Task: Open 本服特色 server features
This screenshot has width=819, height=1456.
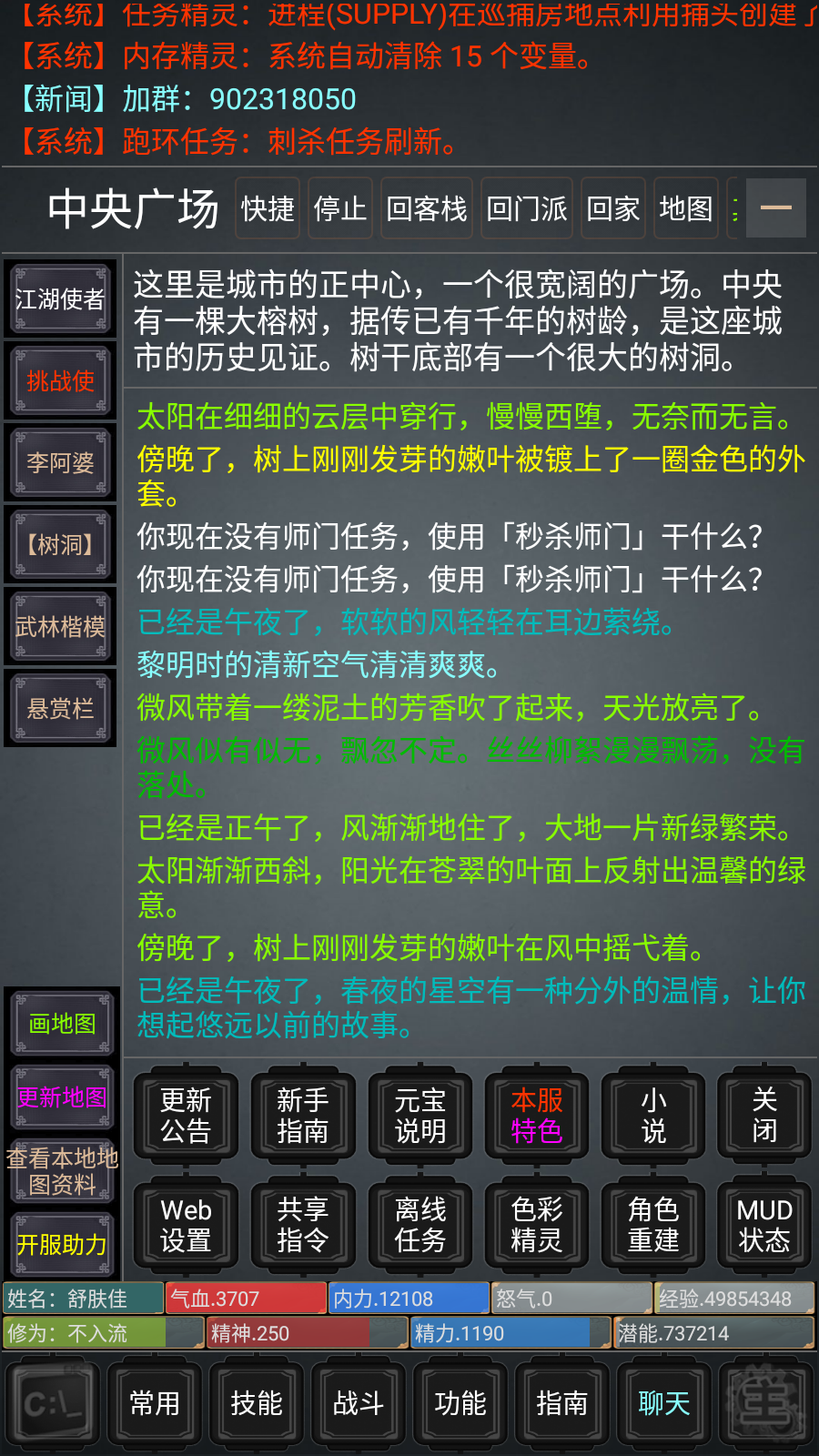Action: pyautogui.click(x=537, y=1116)
